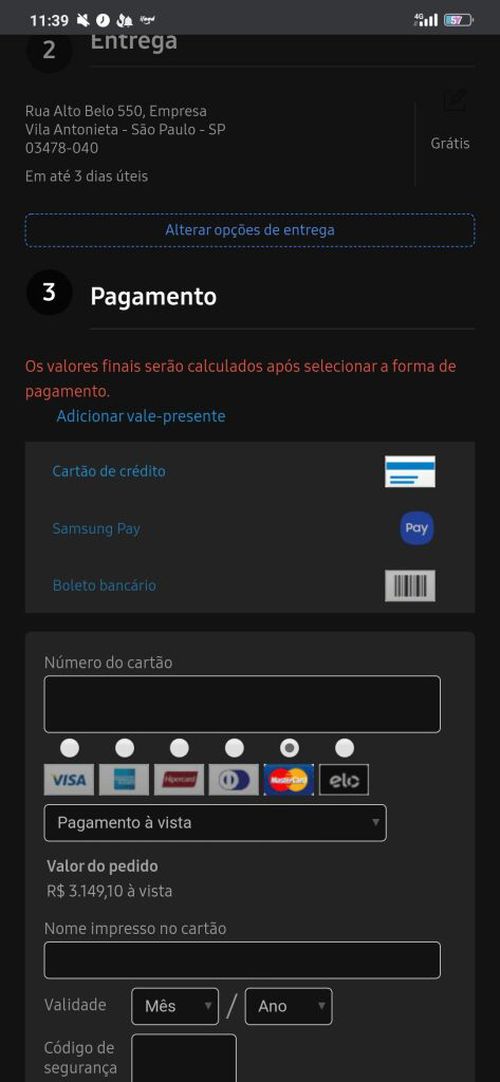Open the Mês expiry dropdown
The width and height of the screenshot is (500, 1082).
175,1006
